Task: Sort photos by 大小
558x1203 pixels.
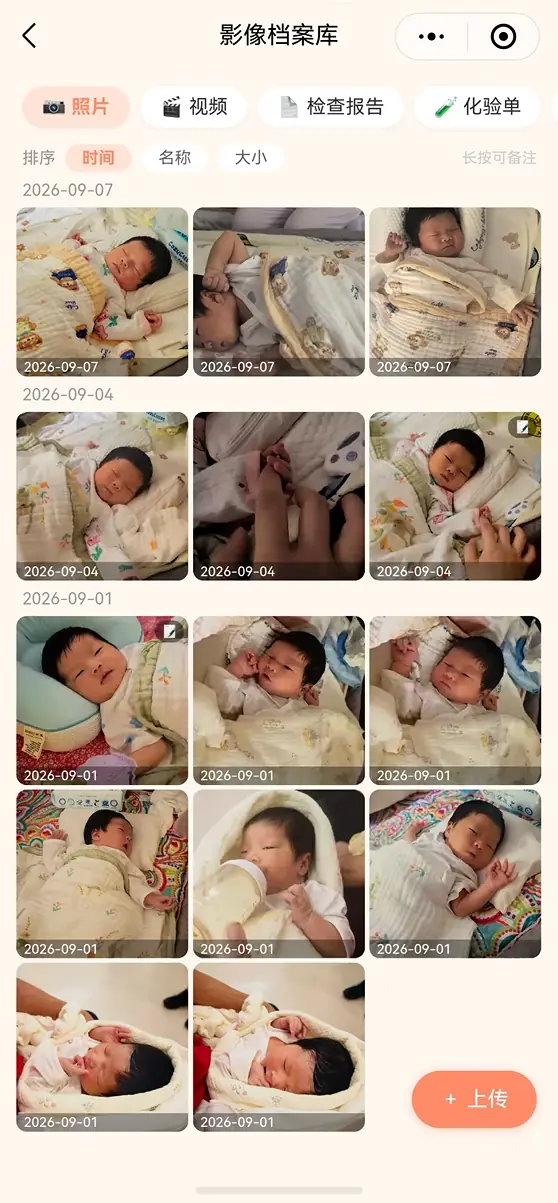Action: pos(251,158)
